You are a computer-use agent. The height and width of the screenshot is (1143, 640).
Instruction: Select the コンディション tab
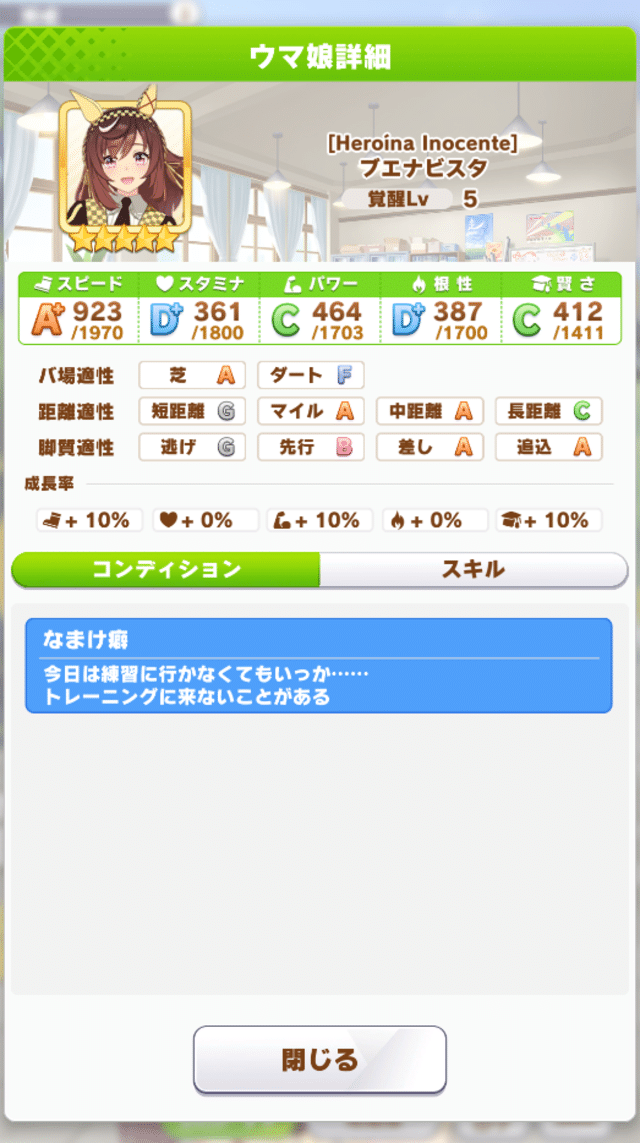(166, 570)
